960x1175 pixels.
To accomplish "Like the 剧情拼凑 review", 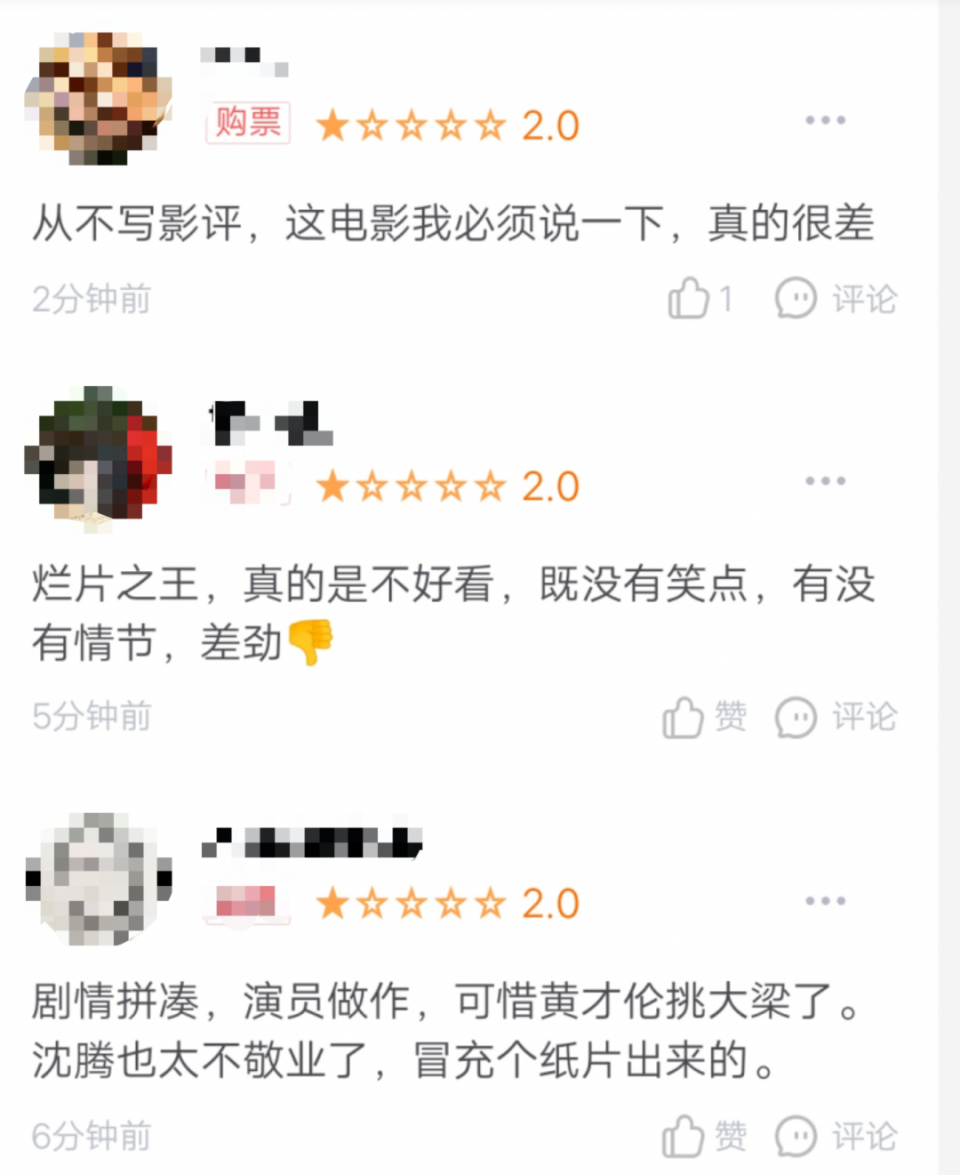I will point(704,1136).
